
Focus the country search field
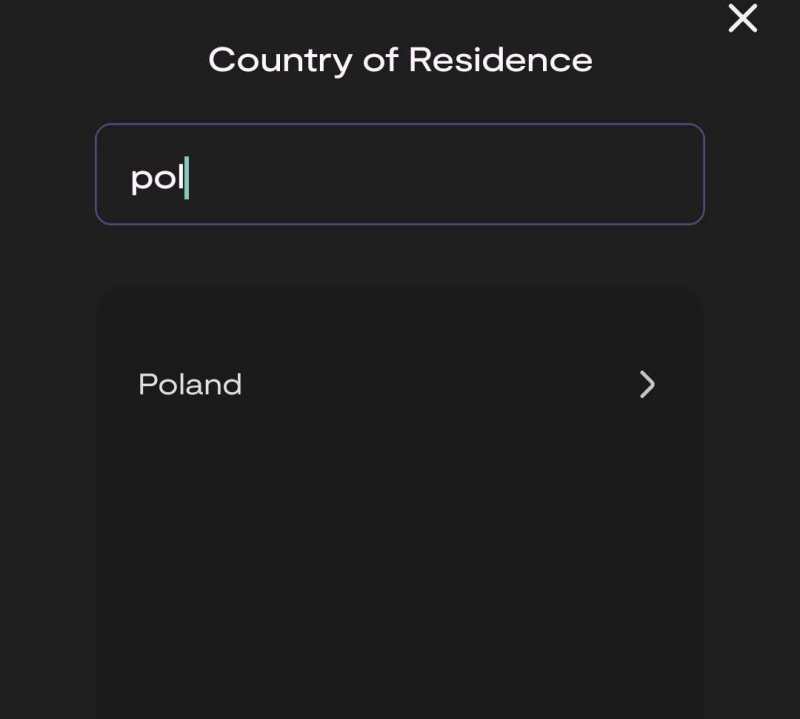pos(400,175)
